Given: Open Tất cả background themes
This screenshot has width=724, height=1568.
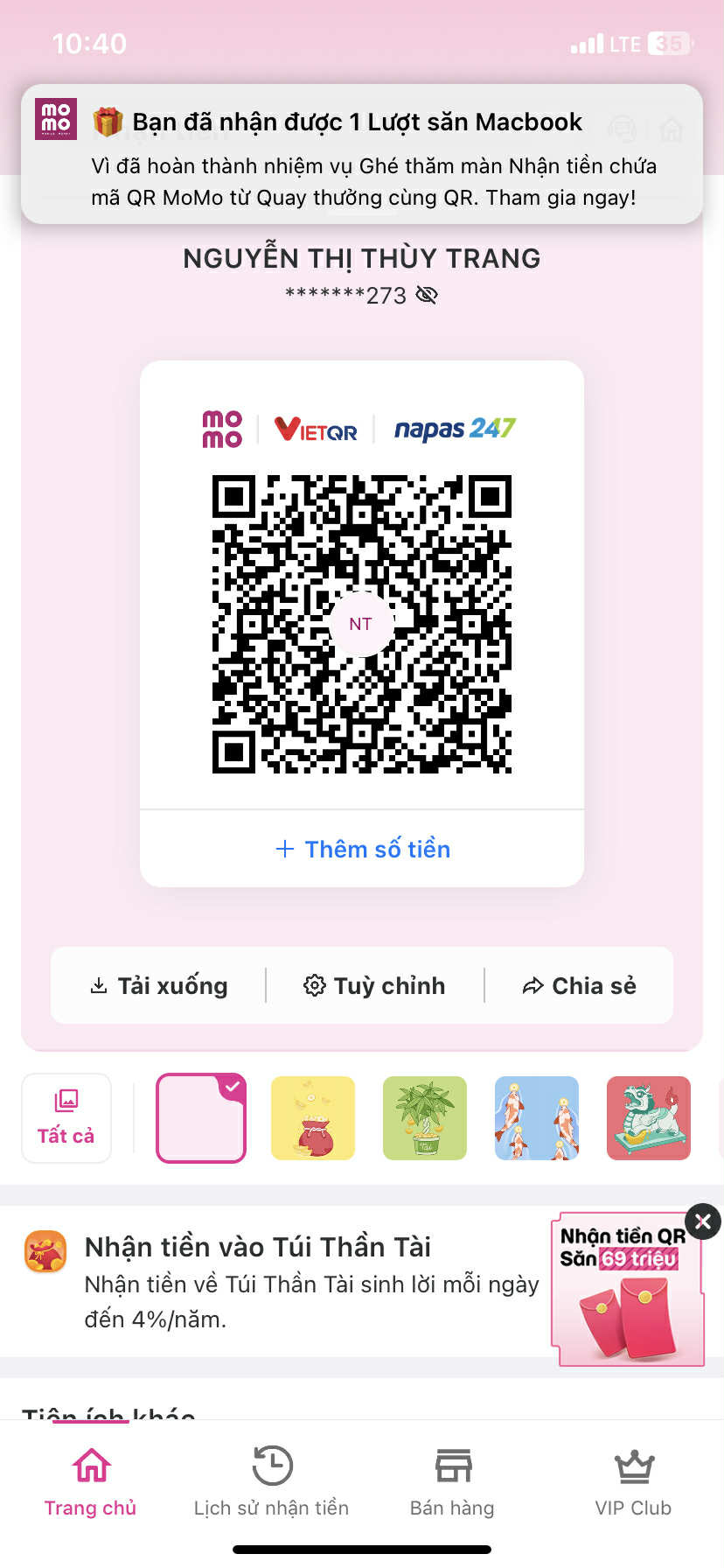Looking at the screenshot, I should coord(66,1118).
